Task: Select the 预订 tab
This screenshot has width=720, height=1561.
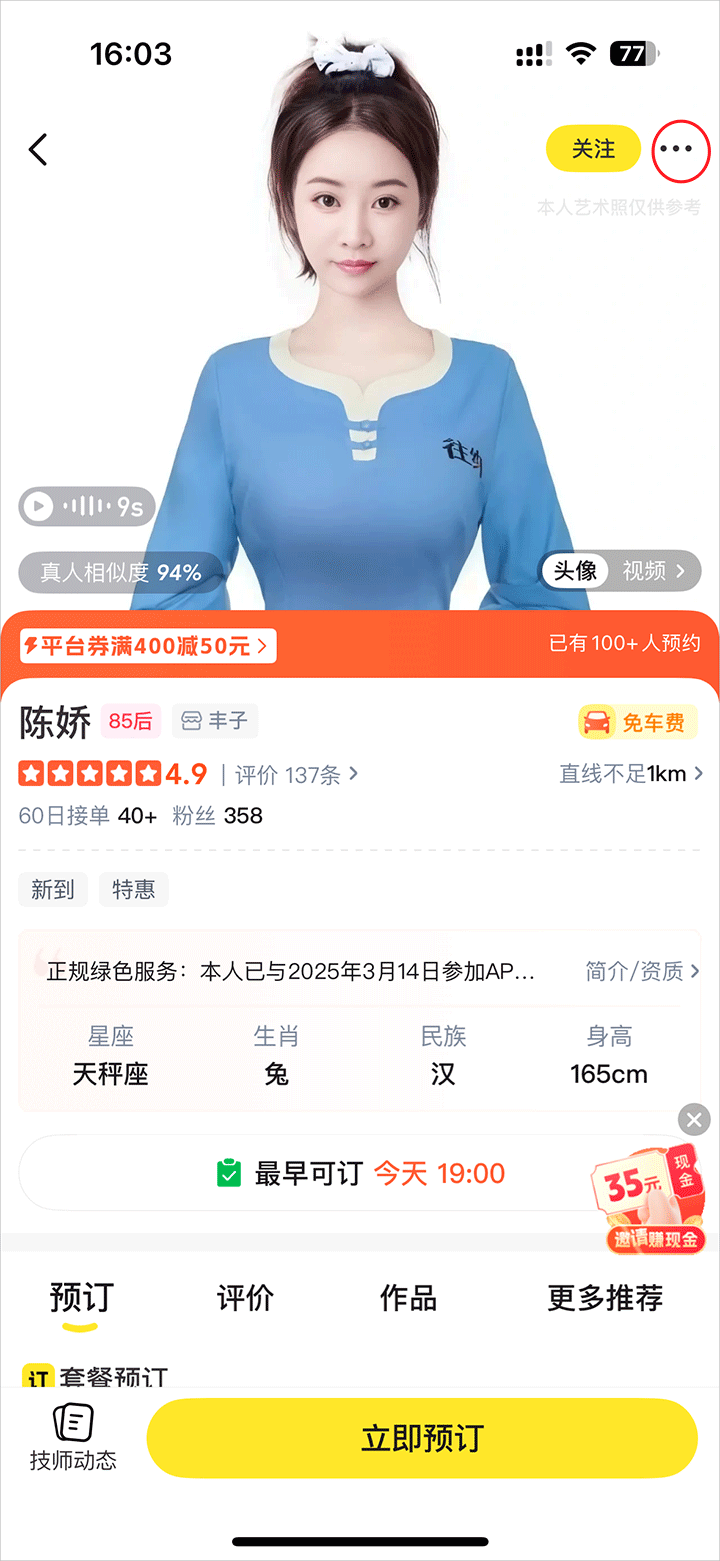Action: (x=81, y=1298)
